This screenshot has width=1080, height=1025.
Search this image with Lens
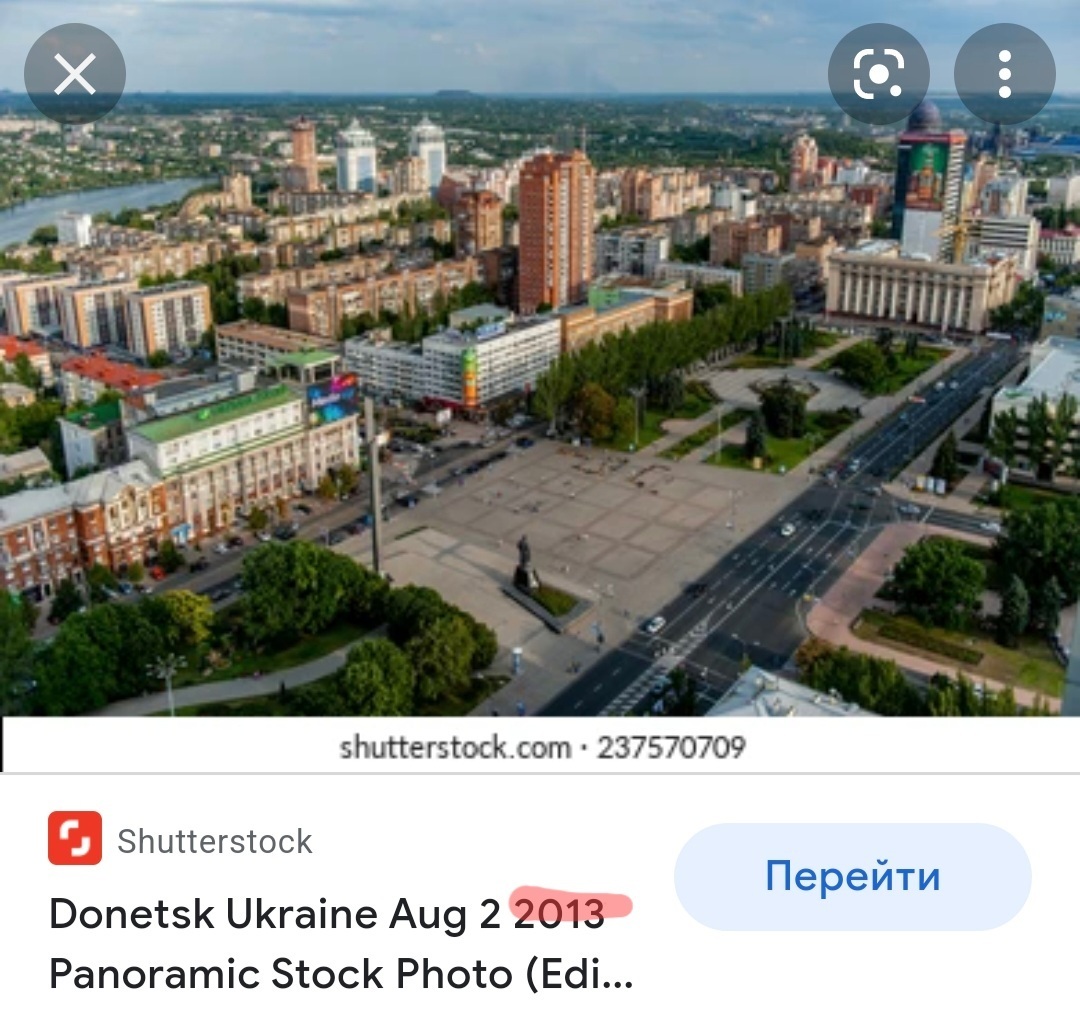pos(879,75)
